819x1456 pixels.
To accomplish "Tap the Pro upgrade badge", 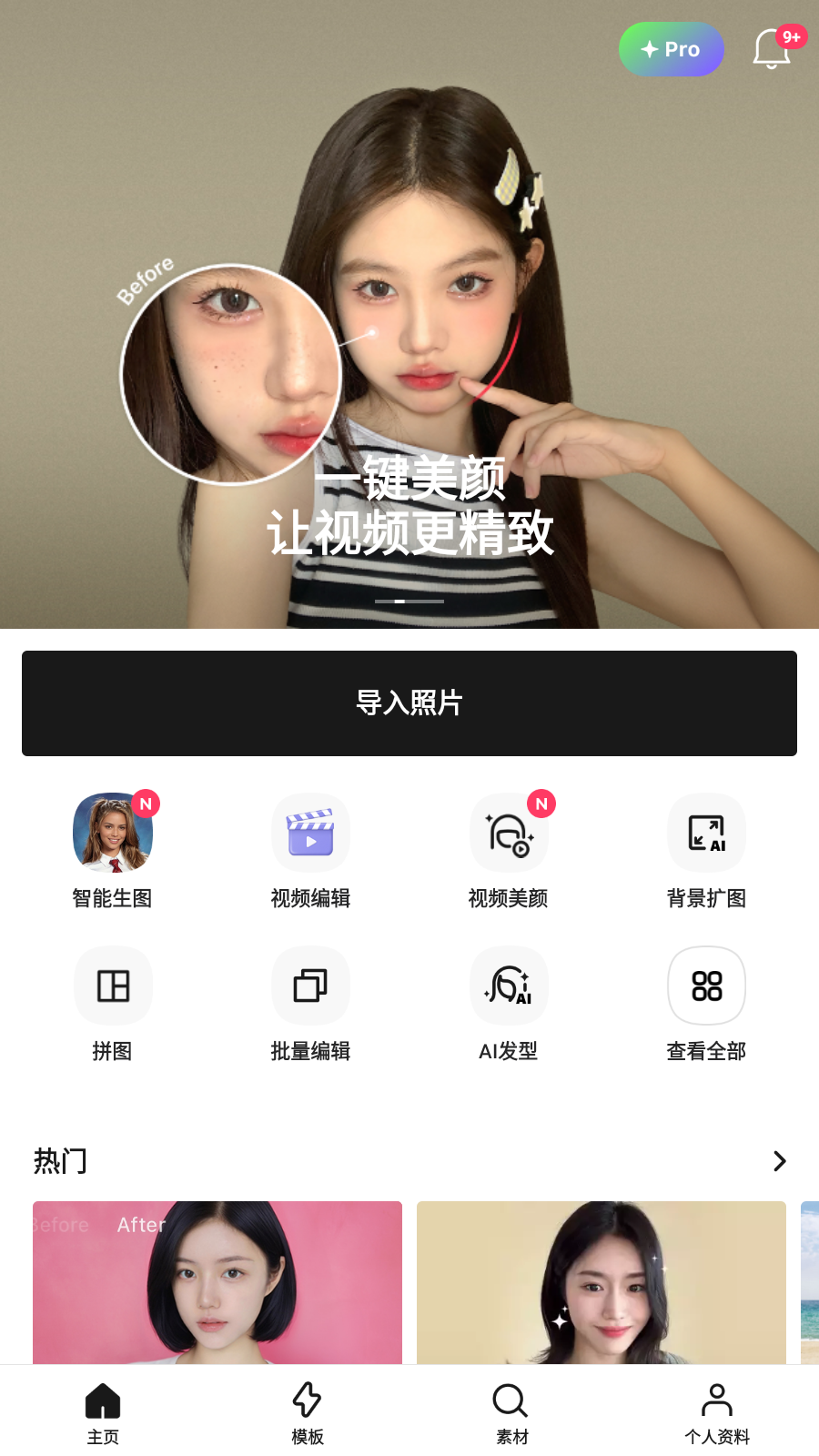I will point(672,49).
